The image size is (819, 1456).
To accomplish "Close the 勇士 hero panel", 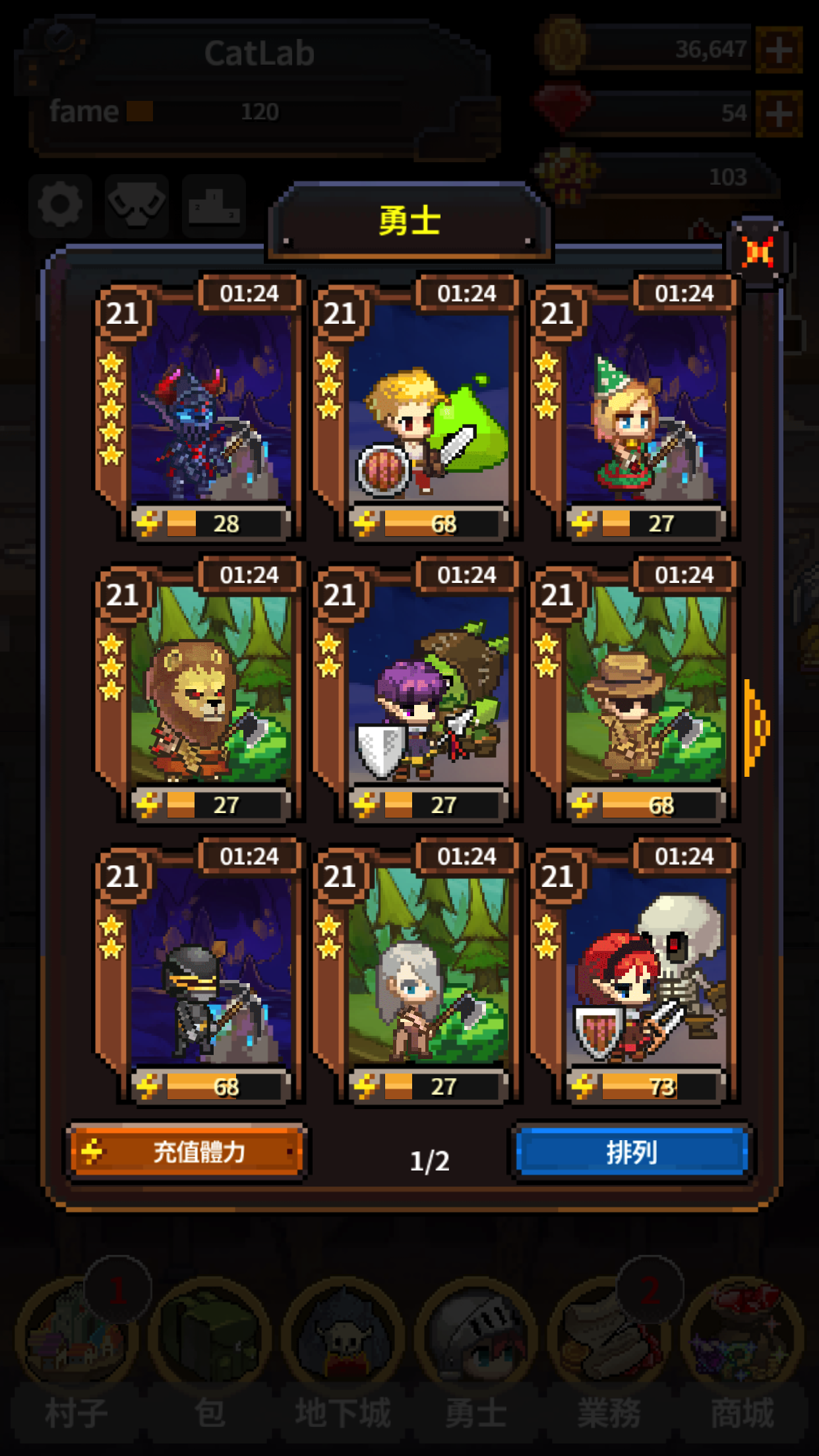I will (758, 252).
